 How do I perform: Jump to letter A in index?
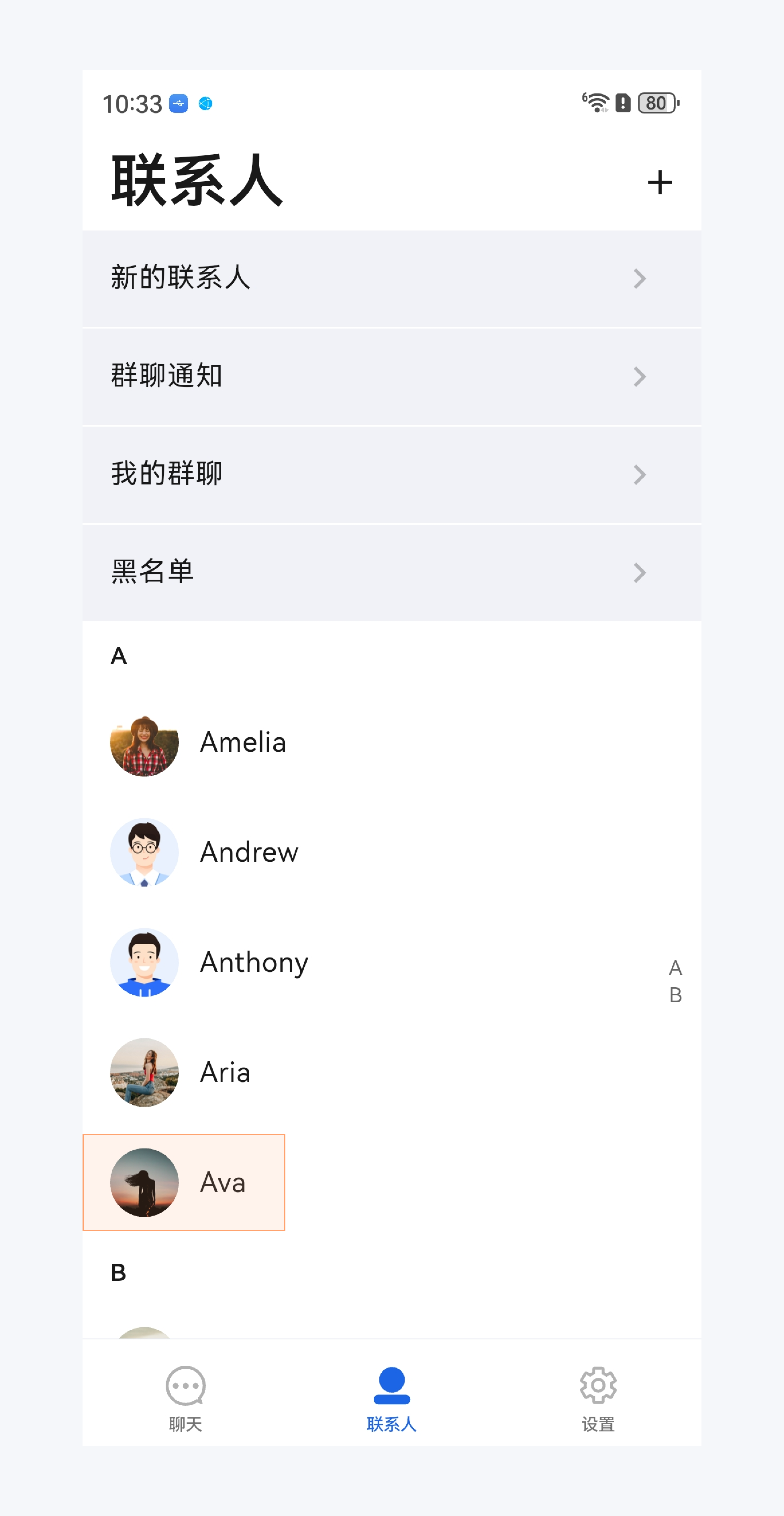pyautogui.click(x=675, y=968)
